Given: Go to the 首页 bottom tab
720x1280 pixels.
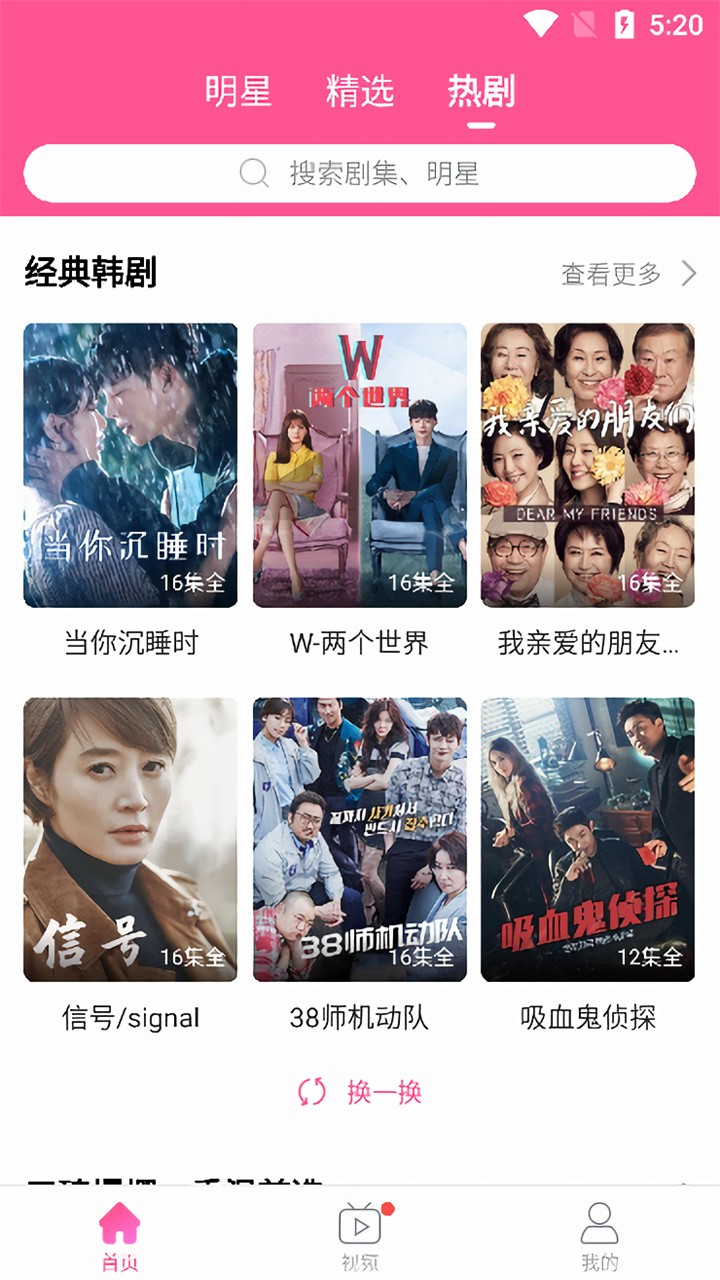Looking at the screenshot, I should (x=120, y=1236).
